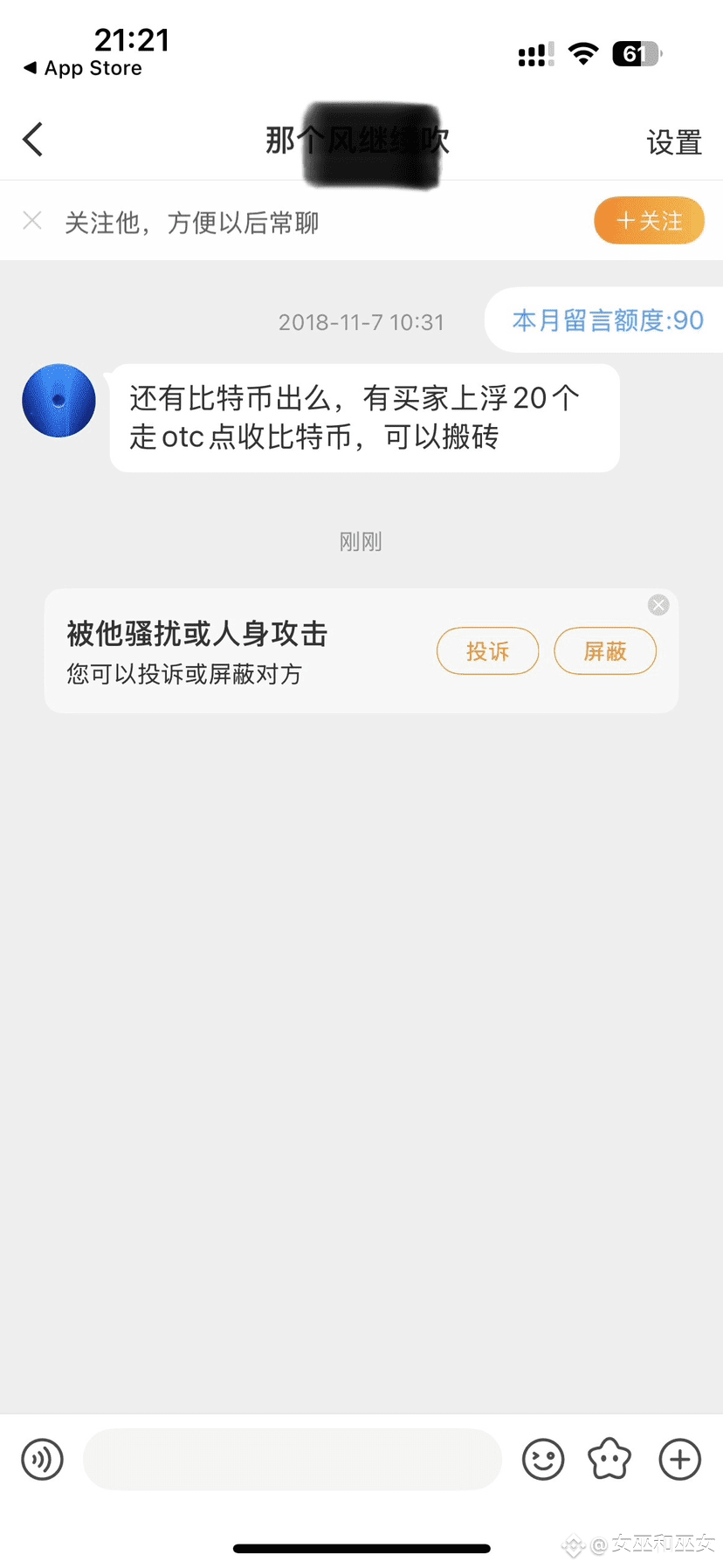The width and height of the screenshot is (723, 1568).
Task: Dismiss the 关注他 follow suggestion banner
Action: tap(32, 221)
